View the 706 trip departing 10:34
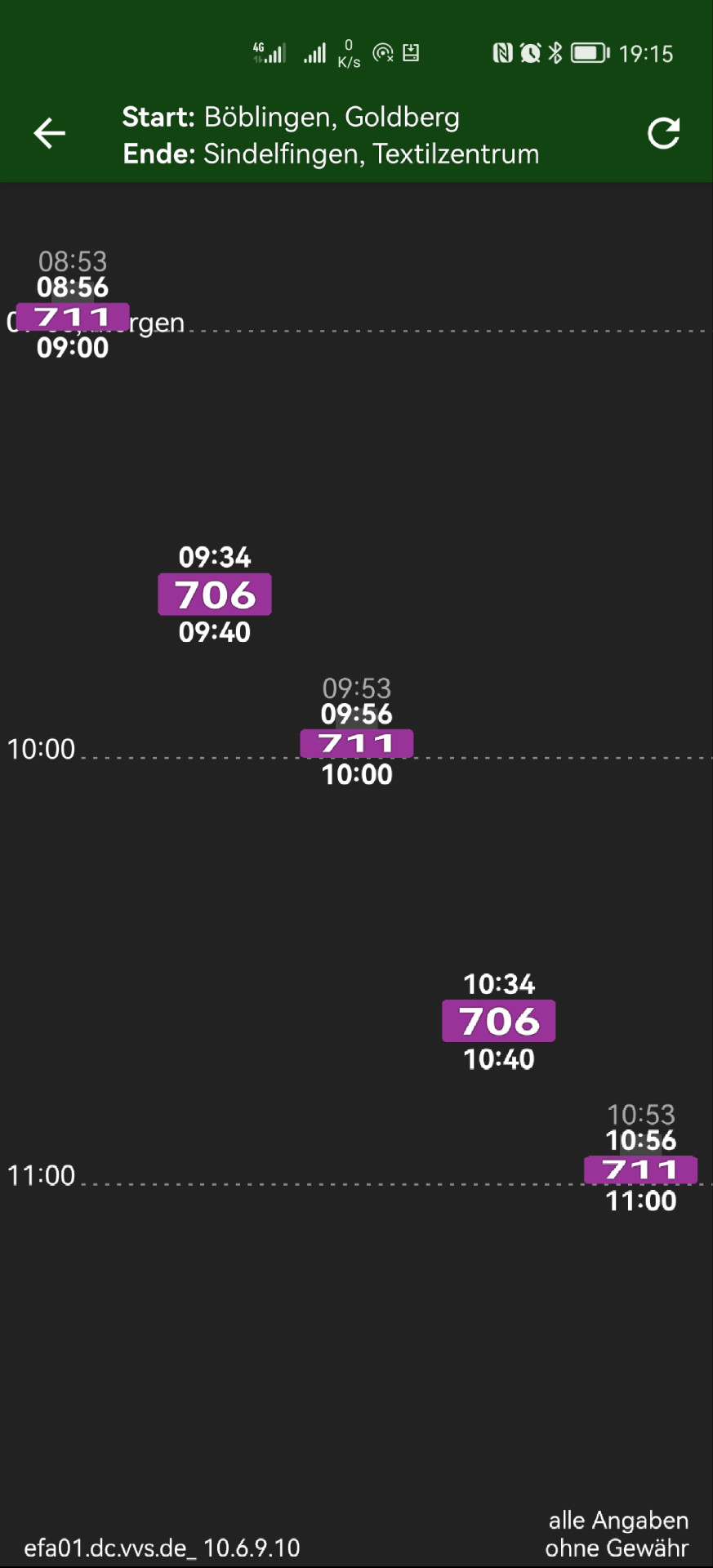 click(x=499, y=1021)
